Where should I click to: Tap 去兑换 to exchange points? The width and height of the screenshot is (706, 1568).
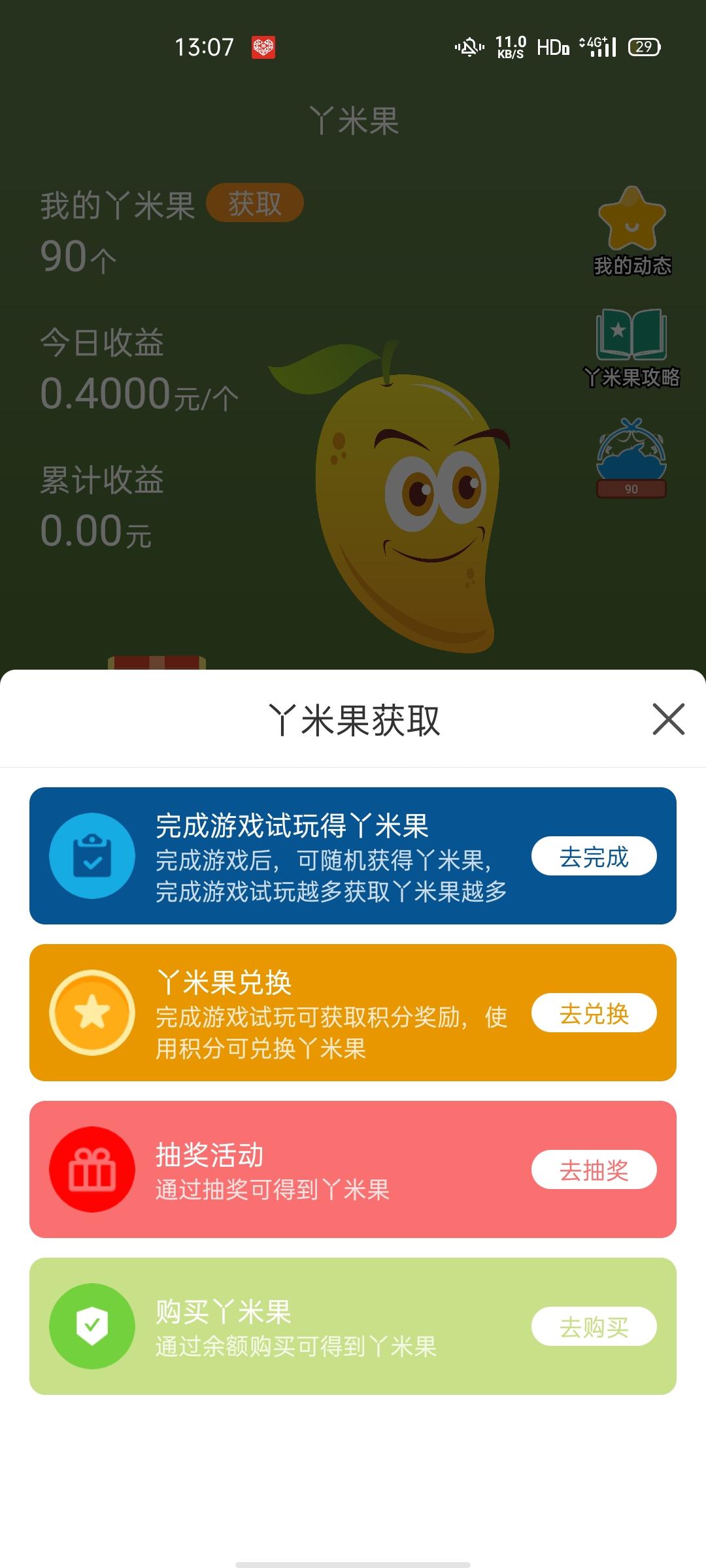594,1013
